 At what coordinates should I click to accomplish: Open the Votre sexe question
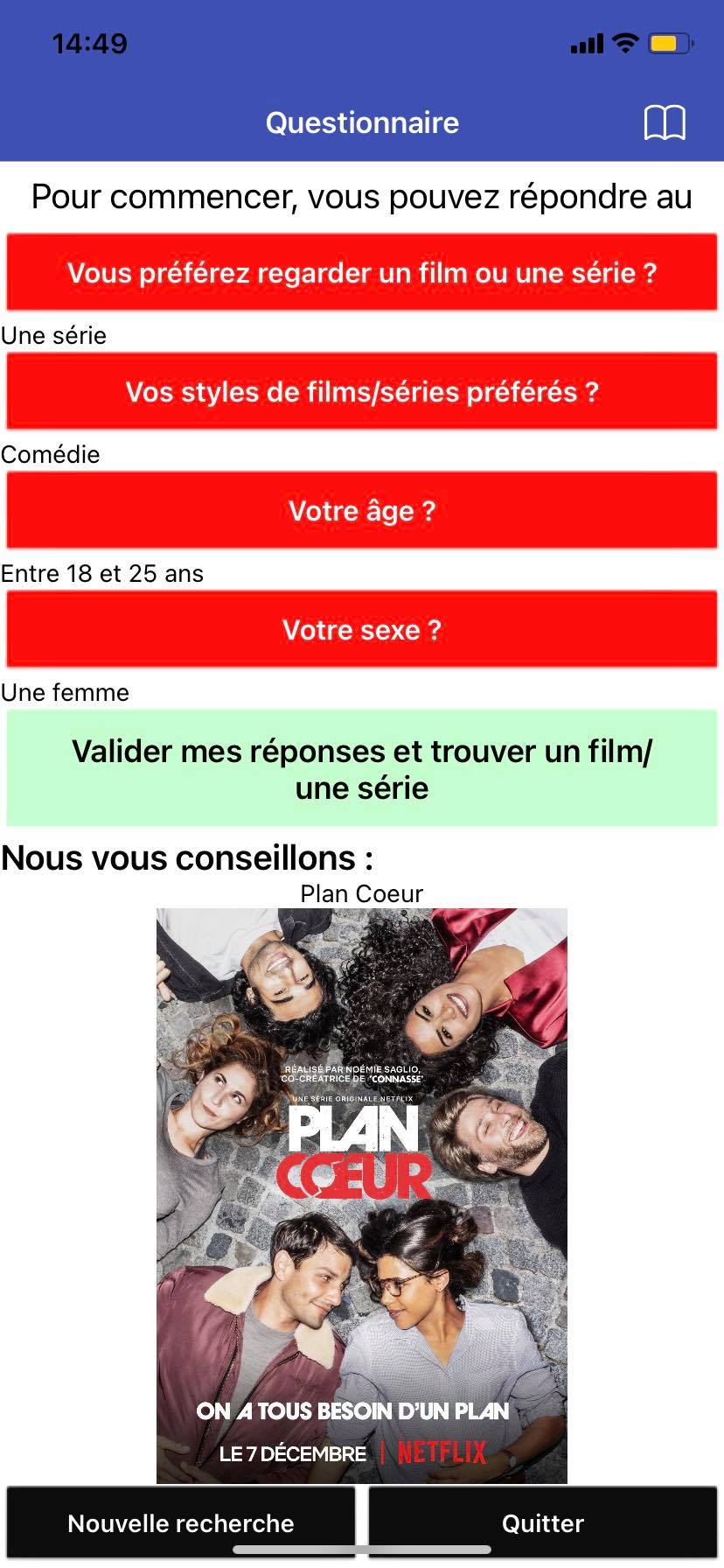[362, 630]
